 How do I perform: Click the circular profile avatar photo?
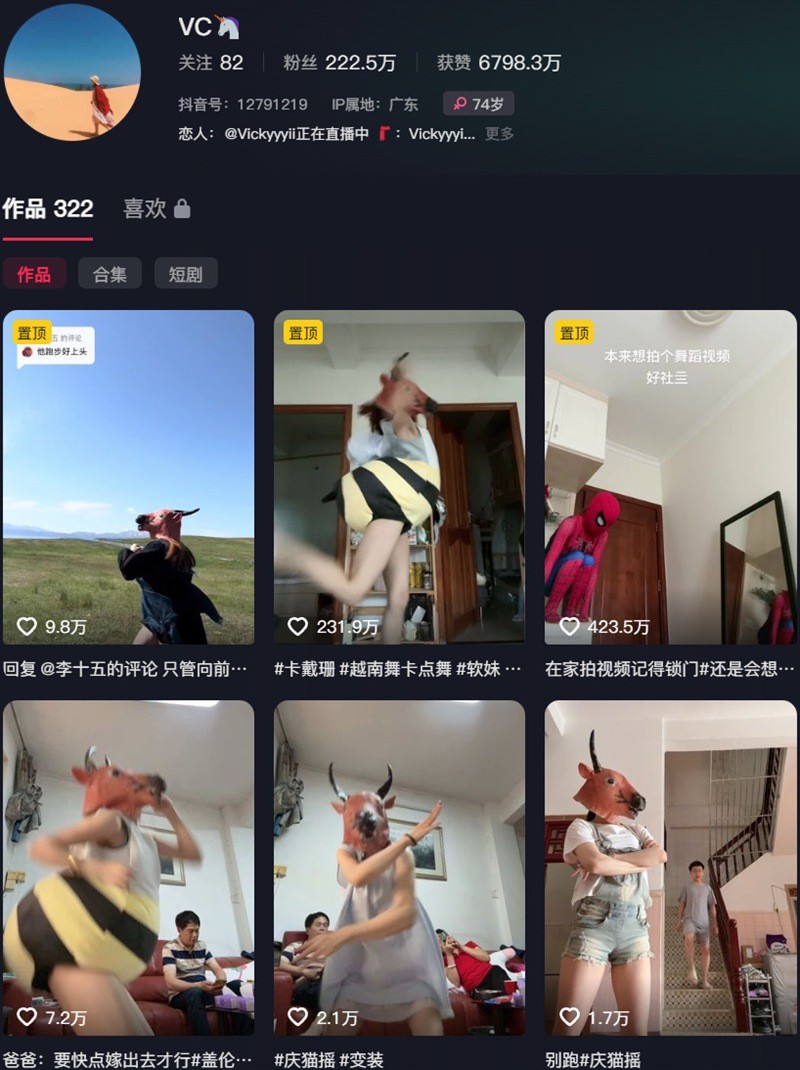click(x=72, y=71)
